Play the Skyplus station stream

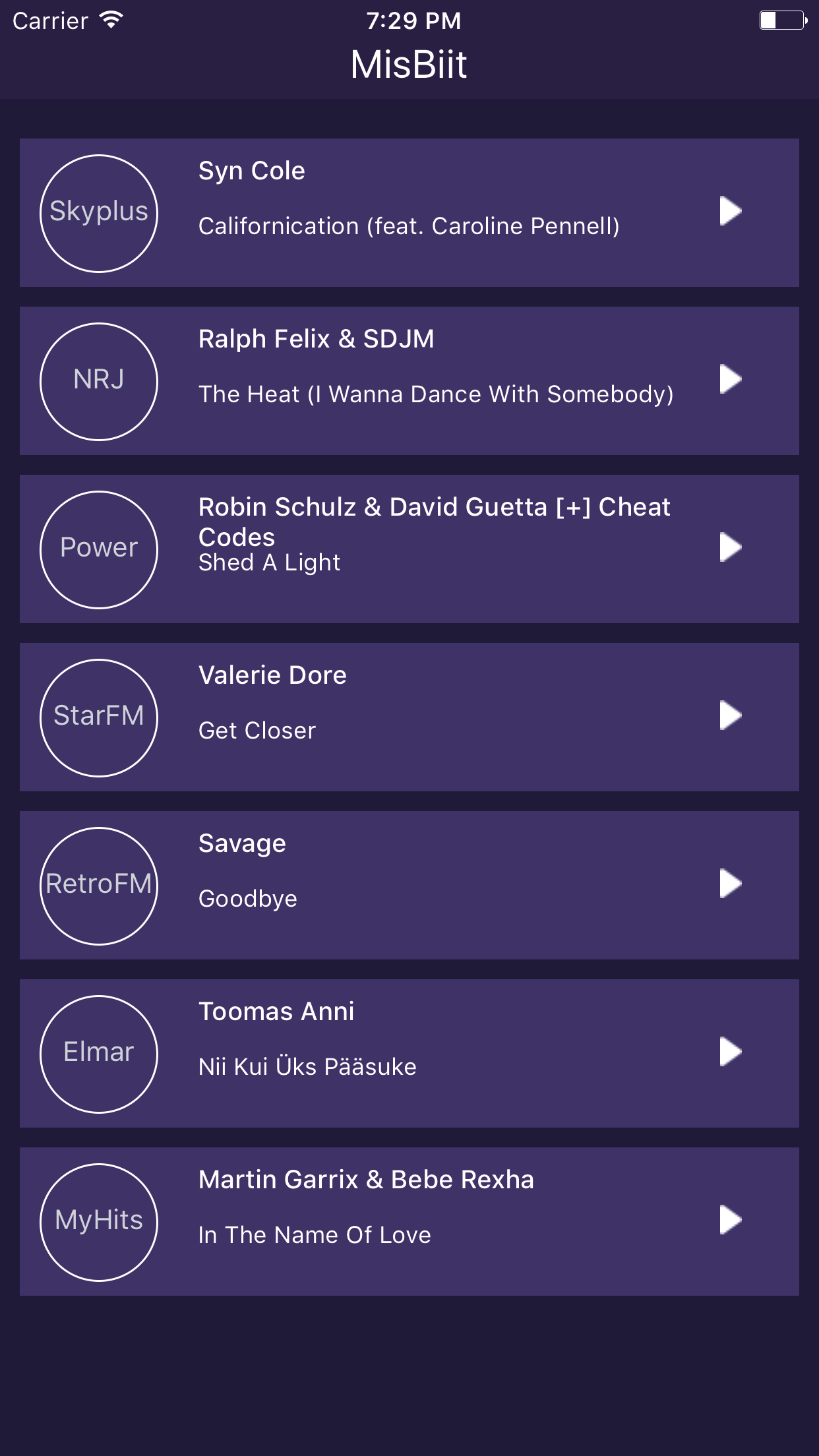click(731, 211)
